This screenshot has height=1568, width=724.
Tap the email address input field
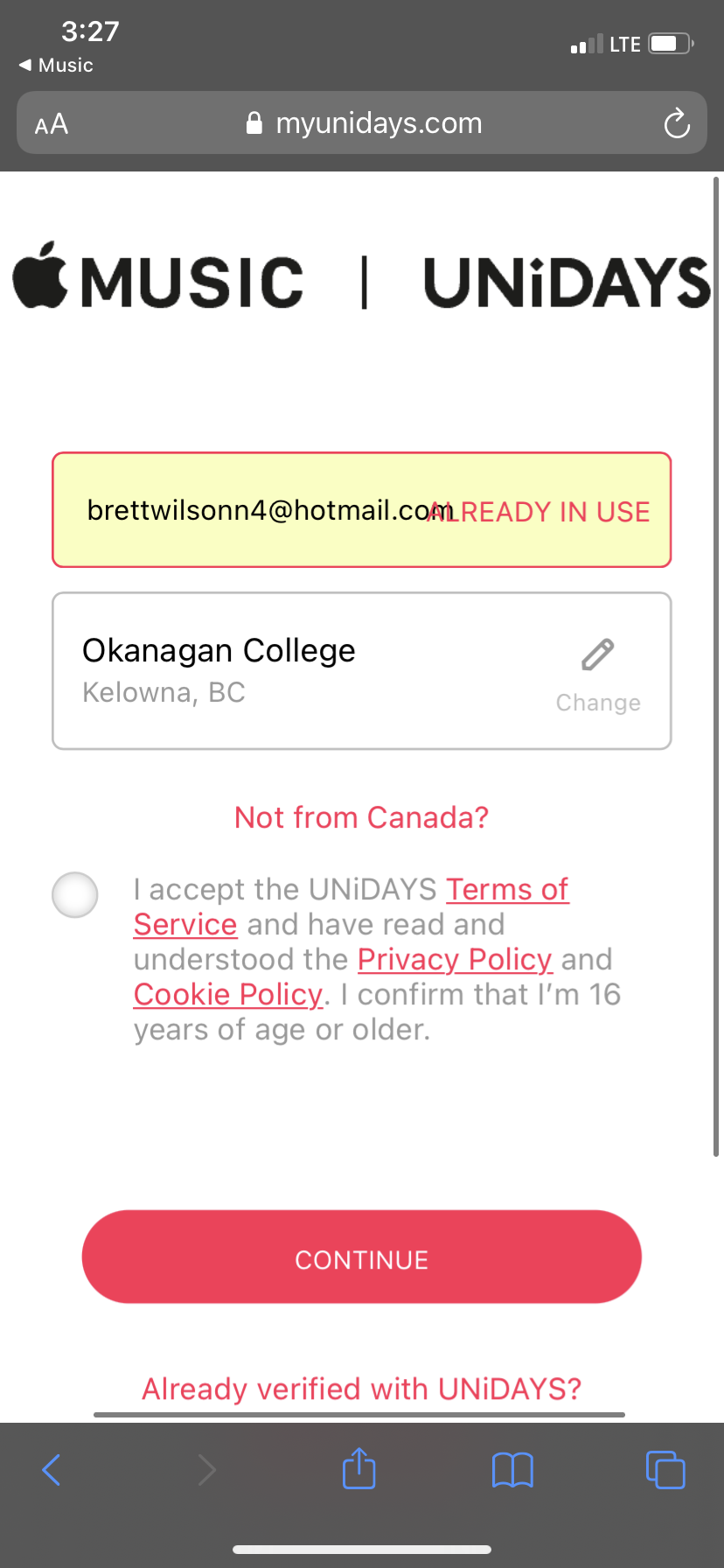(254, 510)
